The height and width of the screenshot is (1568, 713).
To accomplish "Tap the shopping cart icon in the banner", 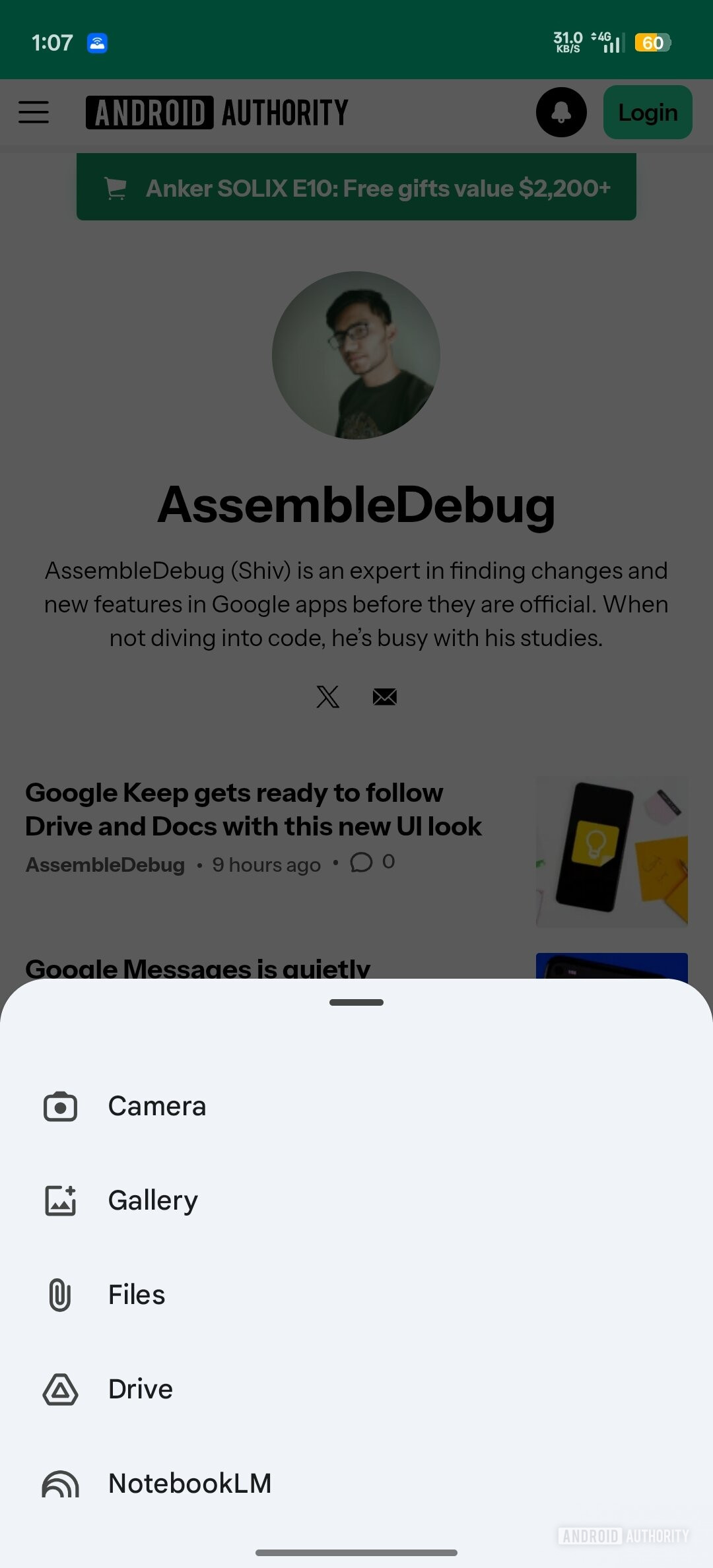I will 117,187.
